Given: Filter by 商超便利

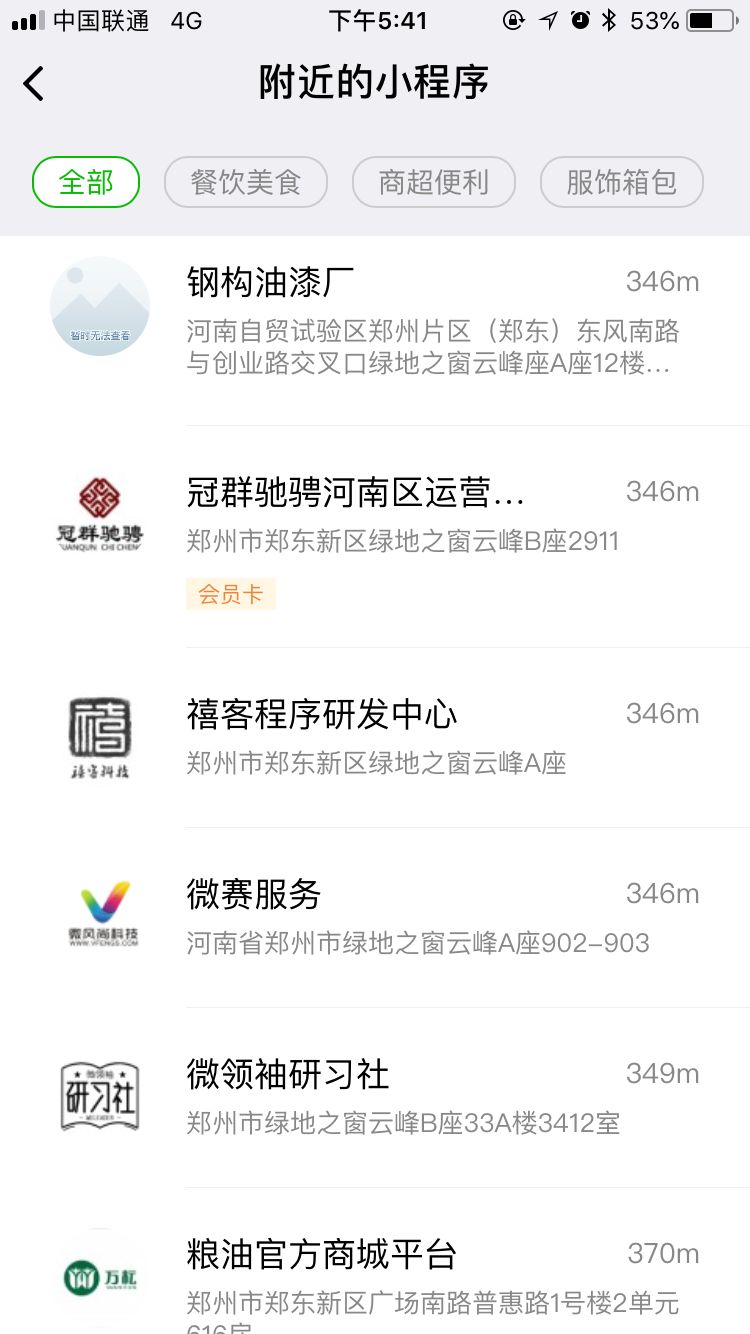Looking at the screenshot, I should (434, 182).
